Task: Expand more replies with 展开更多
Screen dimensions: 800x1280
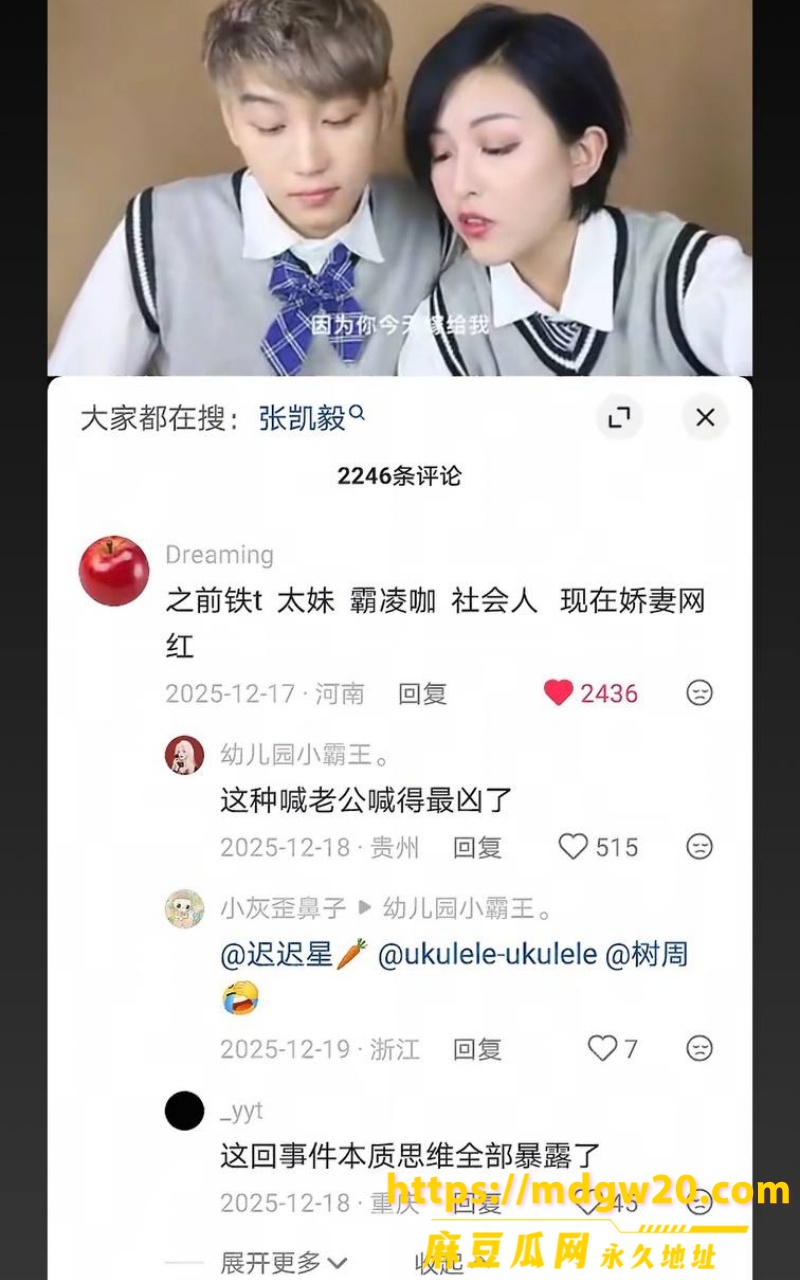Action: point(283,1262)
